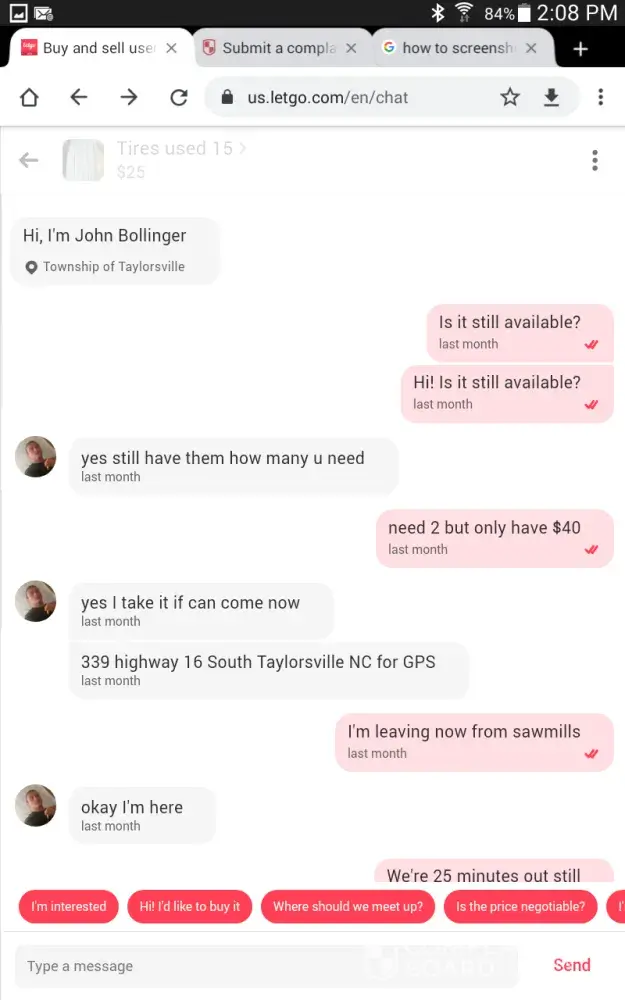
Task: Open the Tires used 15 listing
Action: point(174,149)
